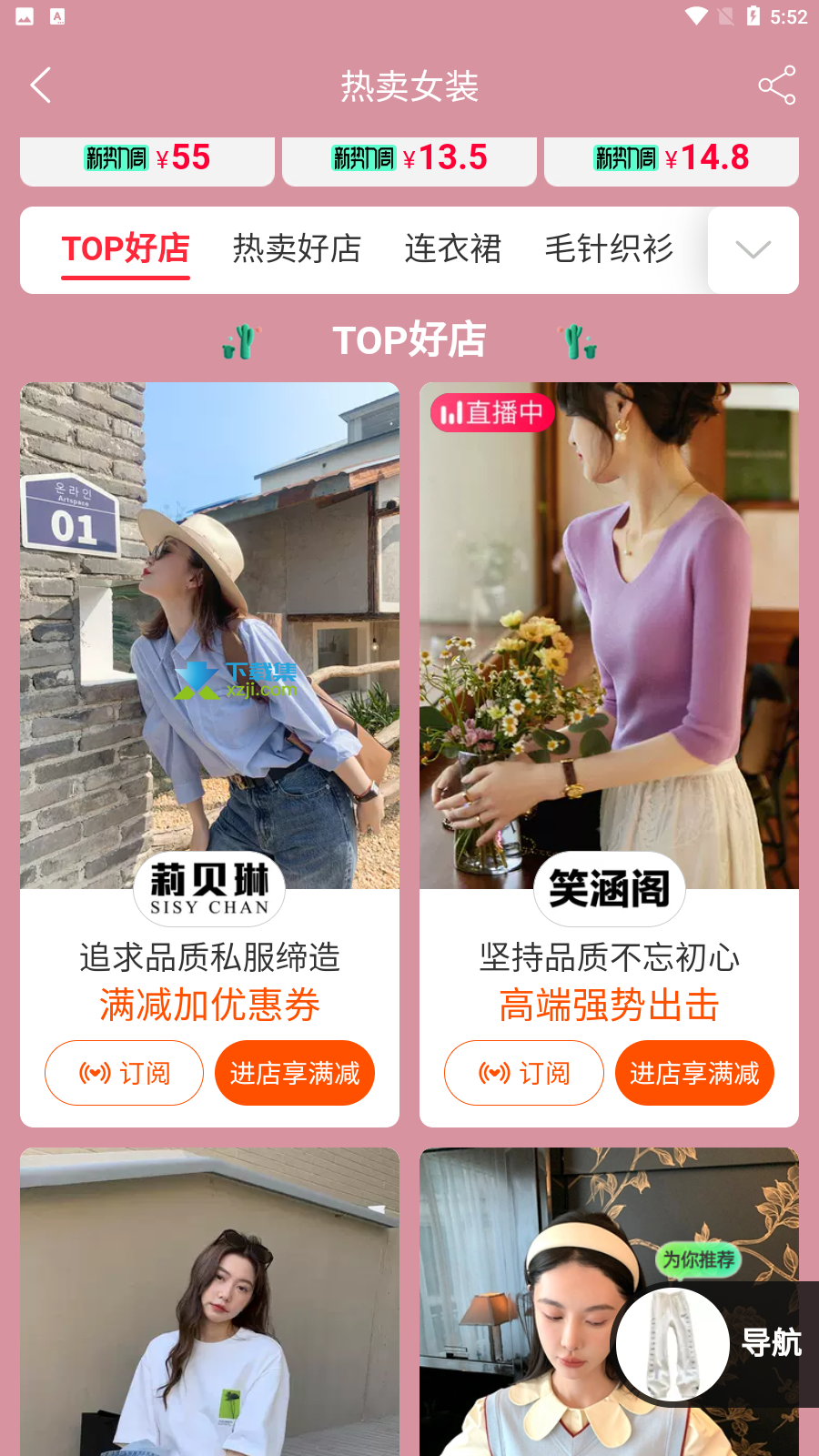Image resolution: width=819 pixels, height=1456 pixels.
Task: Open the white T-shirt store card
Action: [209, 1301]
